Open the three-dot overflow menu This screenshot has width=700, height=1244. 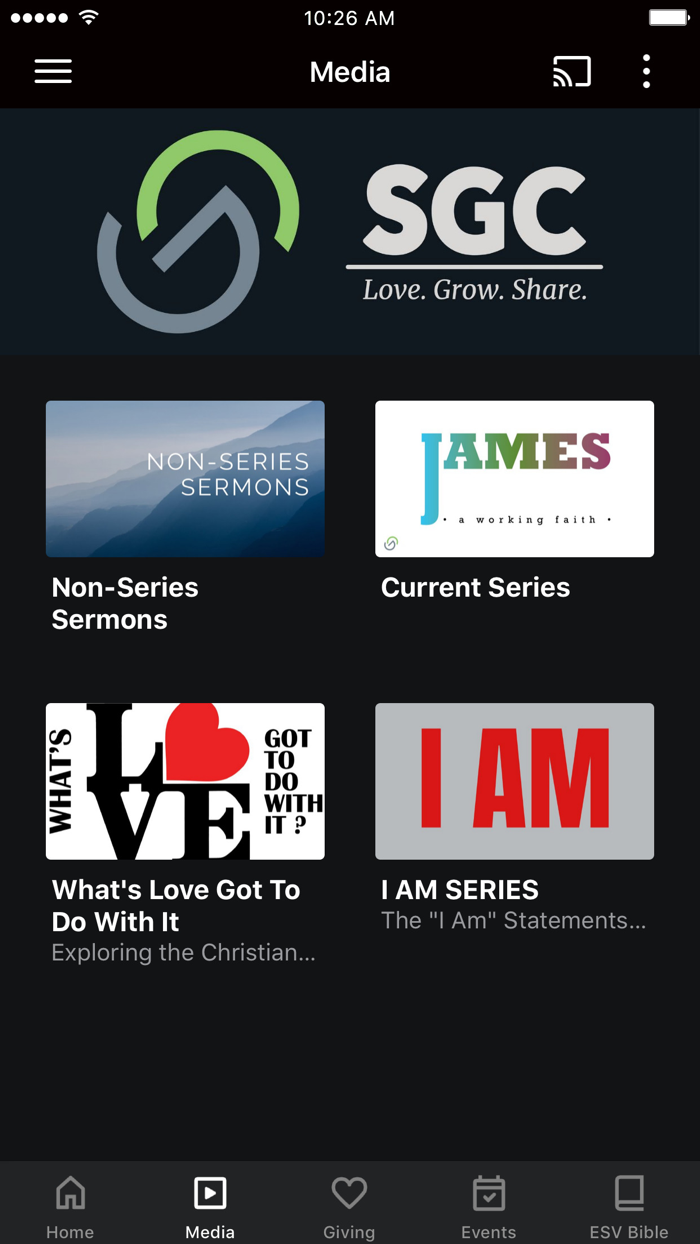[646, 72]
